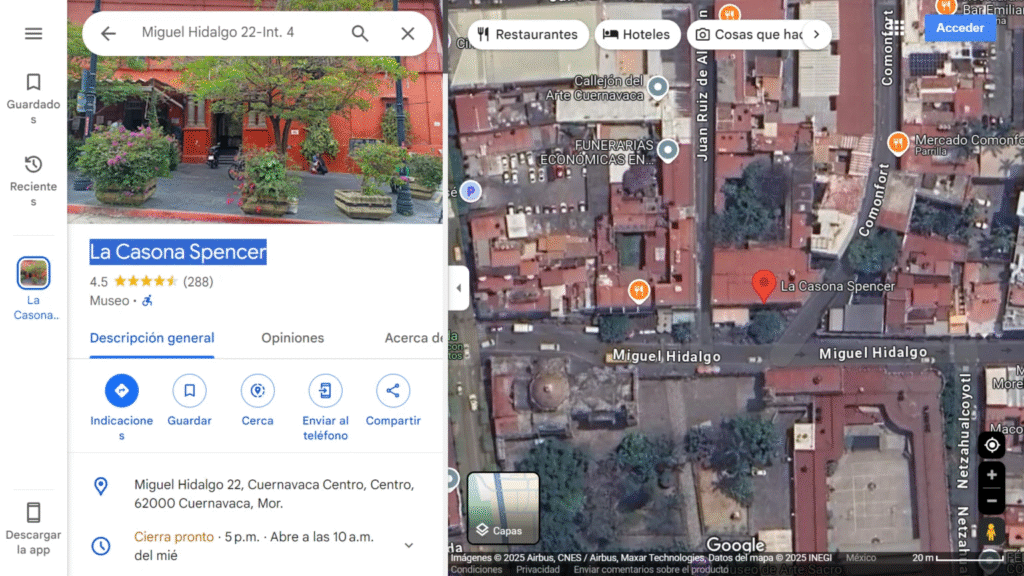Sign in with the Acceder button
The width and height of the screenshot is (1024, 576).
(x=959, y=28)
